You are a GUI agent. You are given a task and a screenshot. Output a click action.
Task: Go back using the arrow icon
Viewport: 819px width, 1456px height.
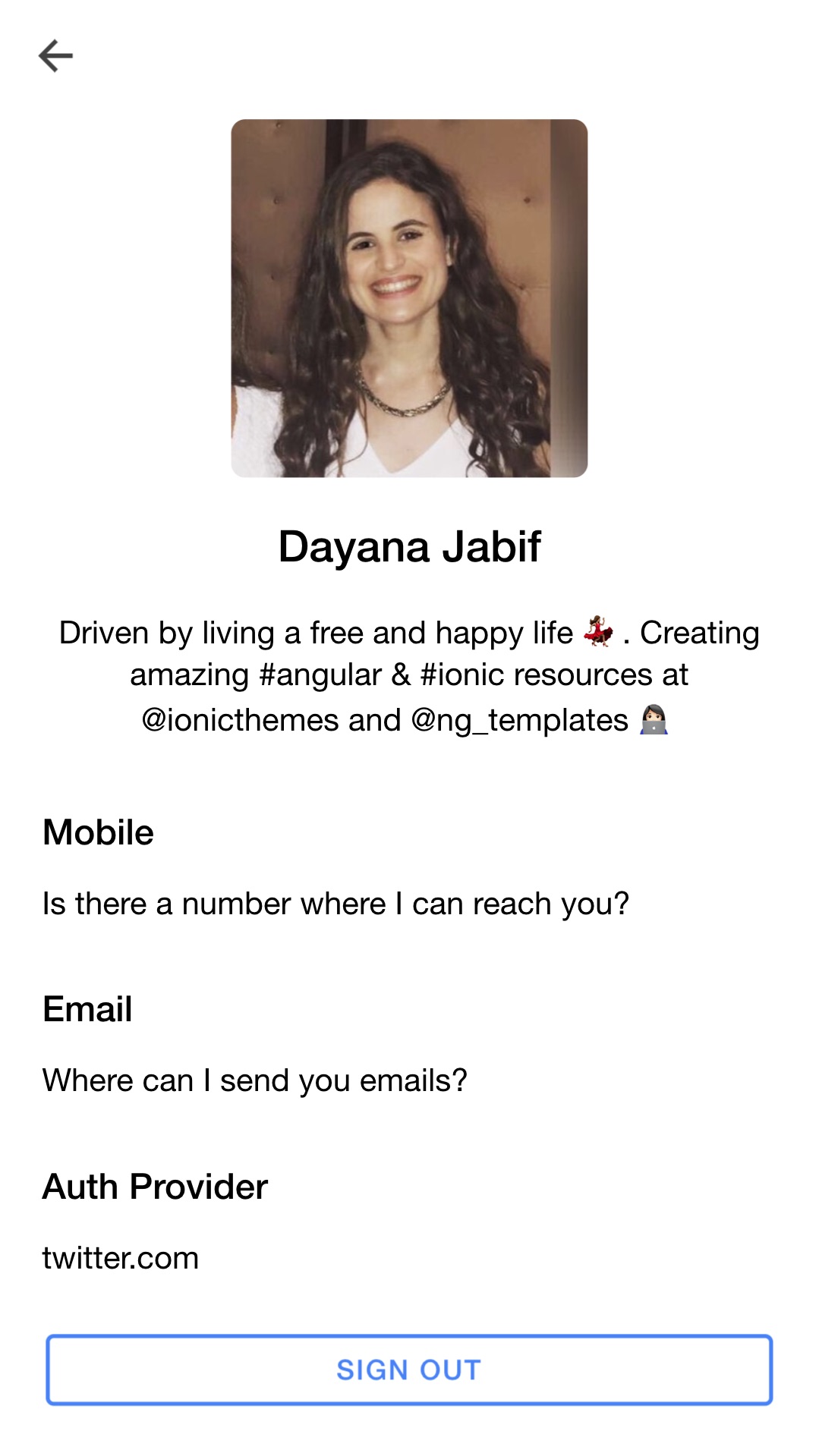tap(55, 56)
